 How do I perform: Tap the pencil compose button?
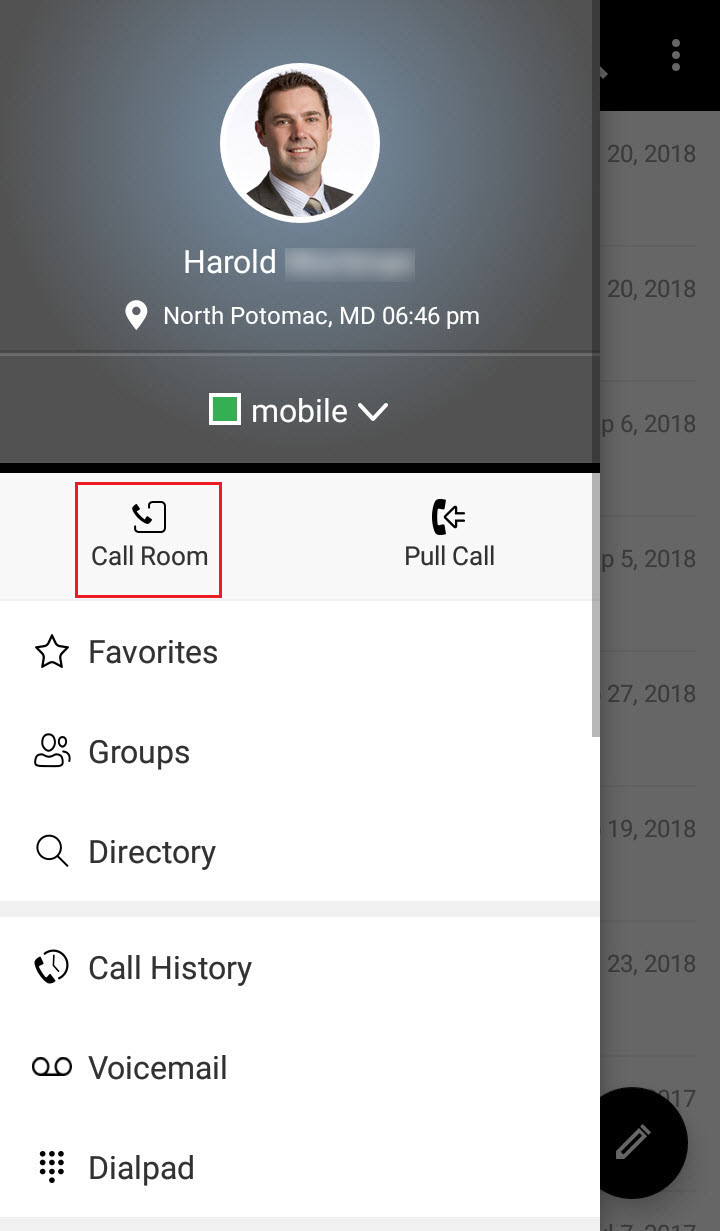click(633, 1141)
